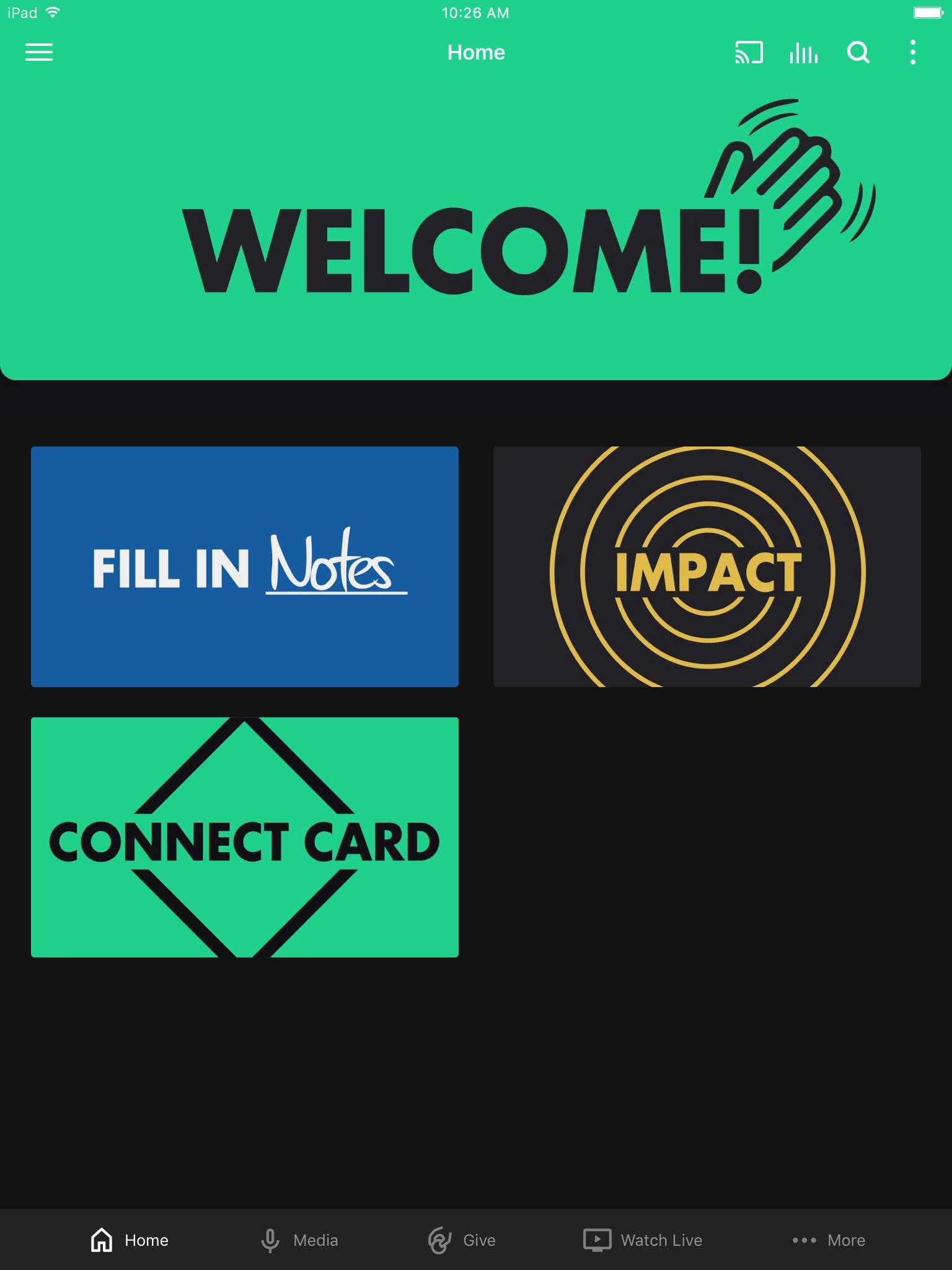Switch to the Media tab
Screen dimensions: 952x1270
tap(299, 1240)
